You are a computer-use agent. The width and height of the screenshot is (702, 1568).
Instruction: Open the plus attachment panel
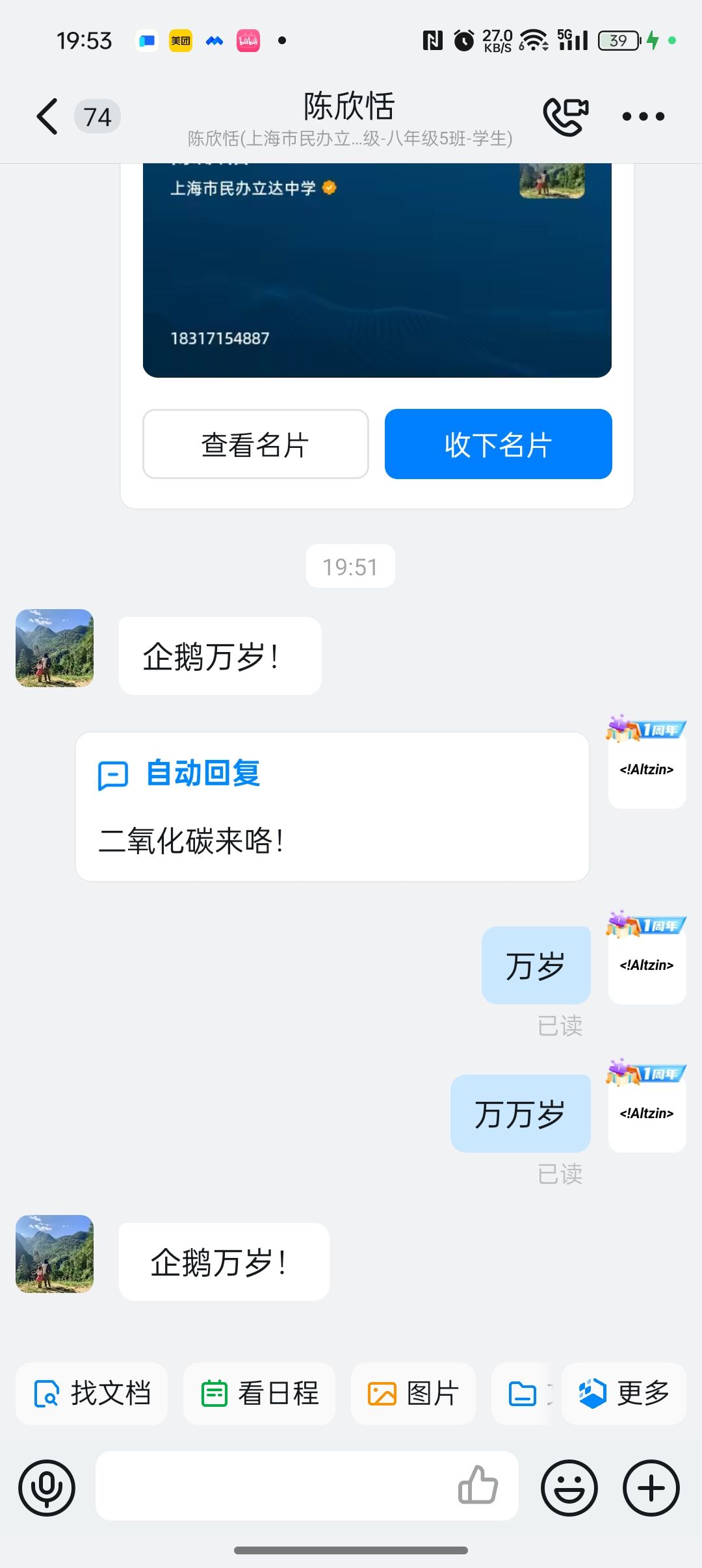pos(651,1487)
